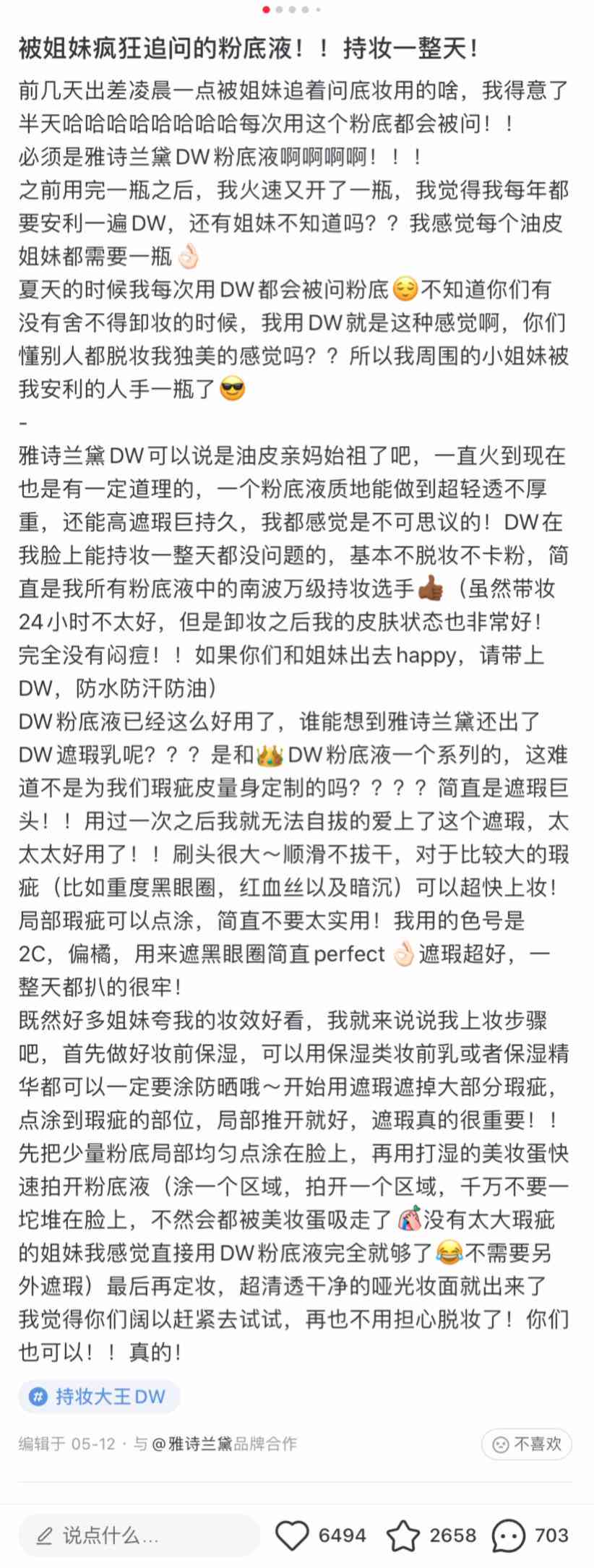Tap the 不喜欢 dislike button
594x1568 pixels.
(526, 1444)
